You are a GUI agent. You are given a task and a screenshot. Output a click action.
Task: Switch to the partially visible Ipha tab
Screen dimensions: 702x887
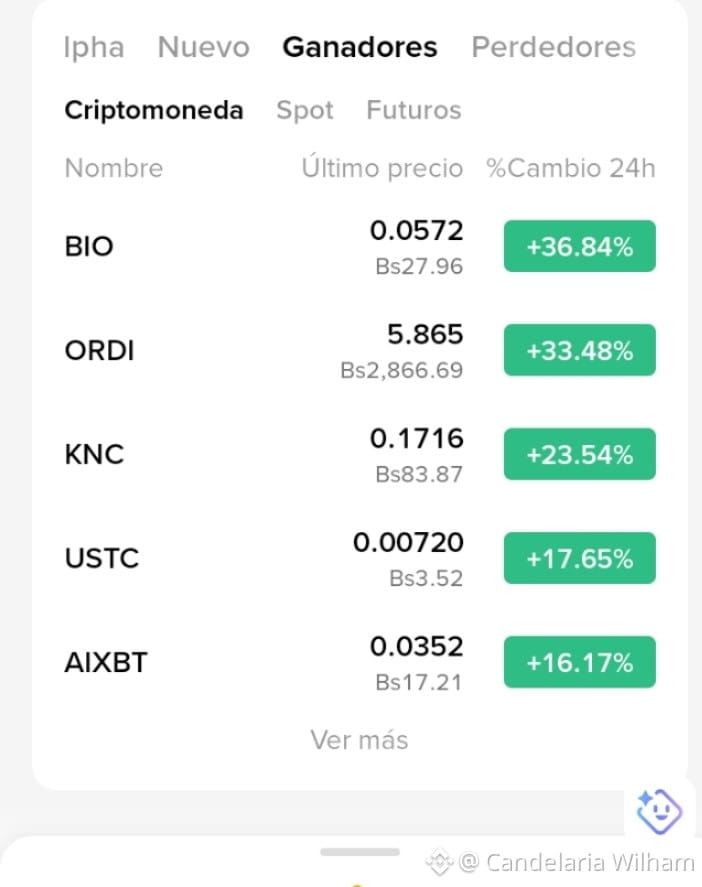coord(94,48)
